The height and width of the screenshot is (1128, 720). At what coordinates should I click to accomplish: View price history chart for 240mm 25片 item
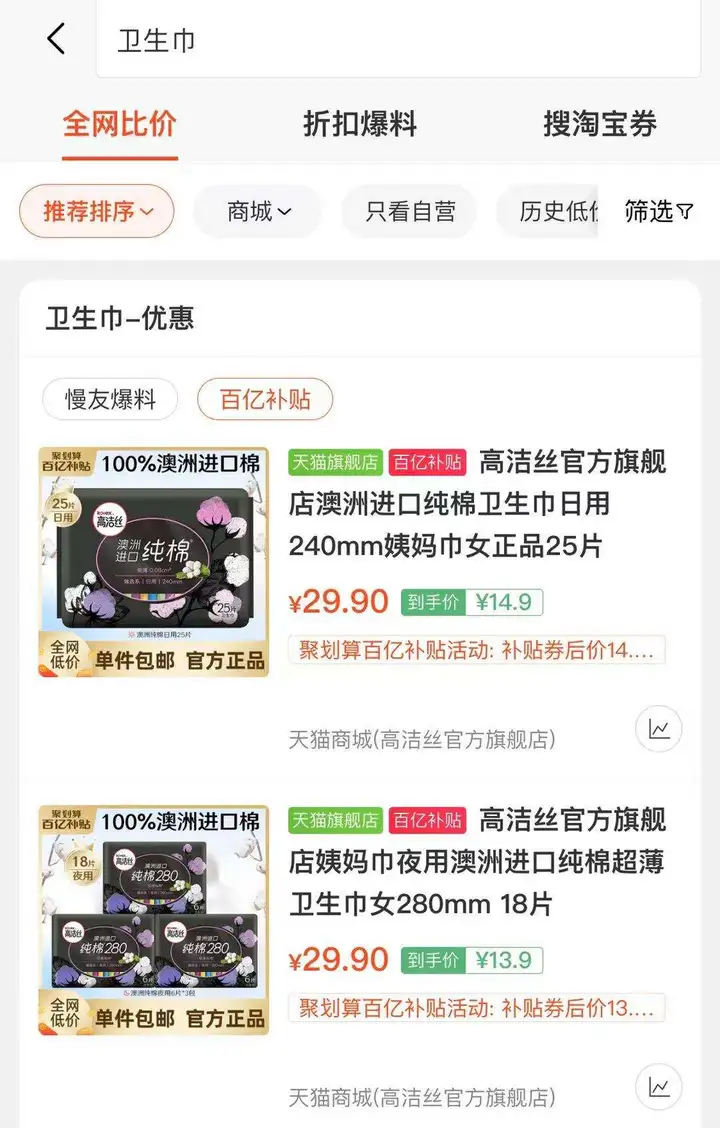click(659, 728)
